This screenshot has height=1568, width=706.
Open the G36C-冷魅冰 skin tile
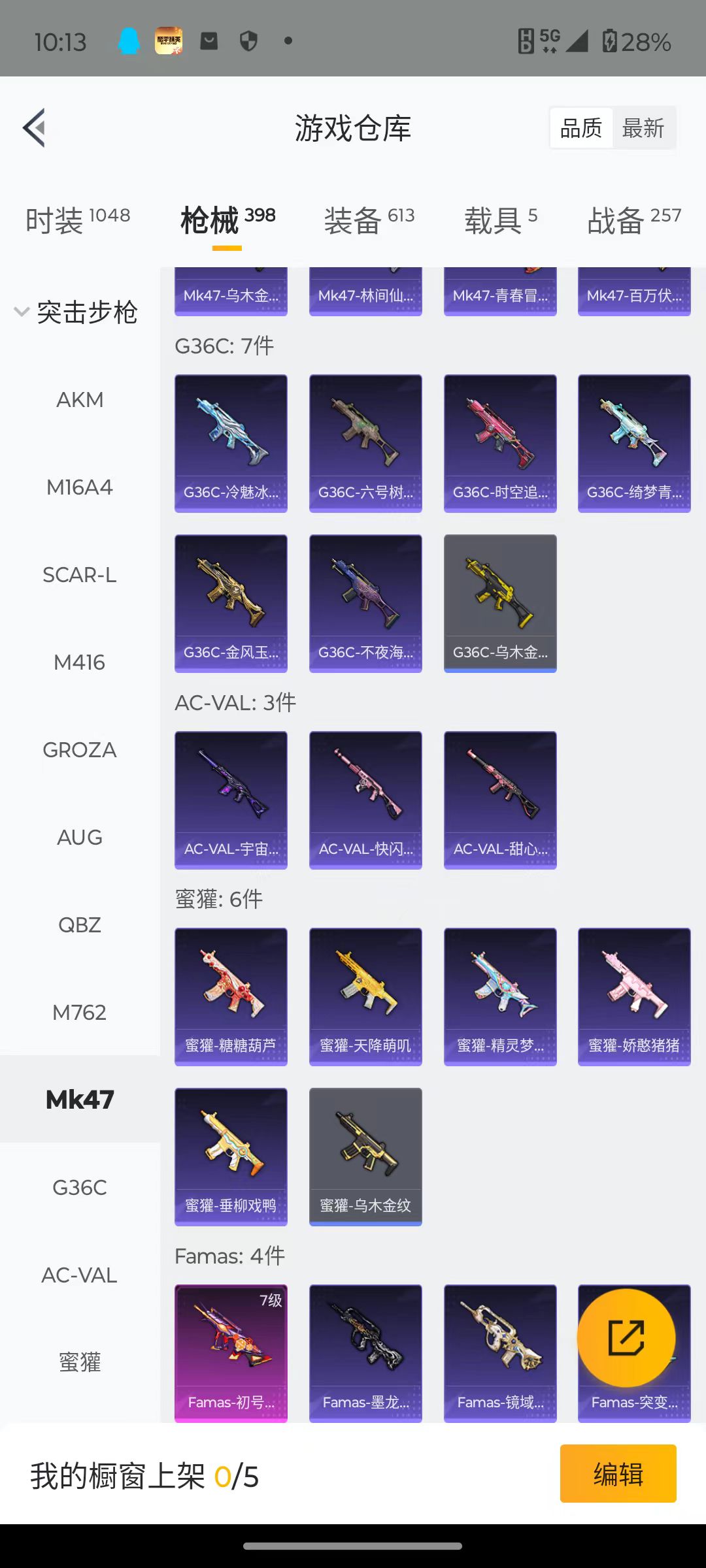tap(231, 444)
